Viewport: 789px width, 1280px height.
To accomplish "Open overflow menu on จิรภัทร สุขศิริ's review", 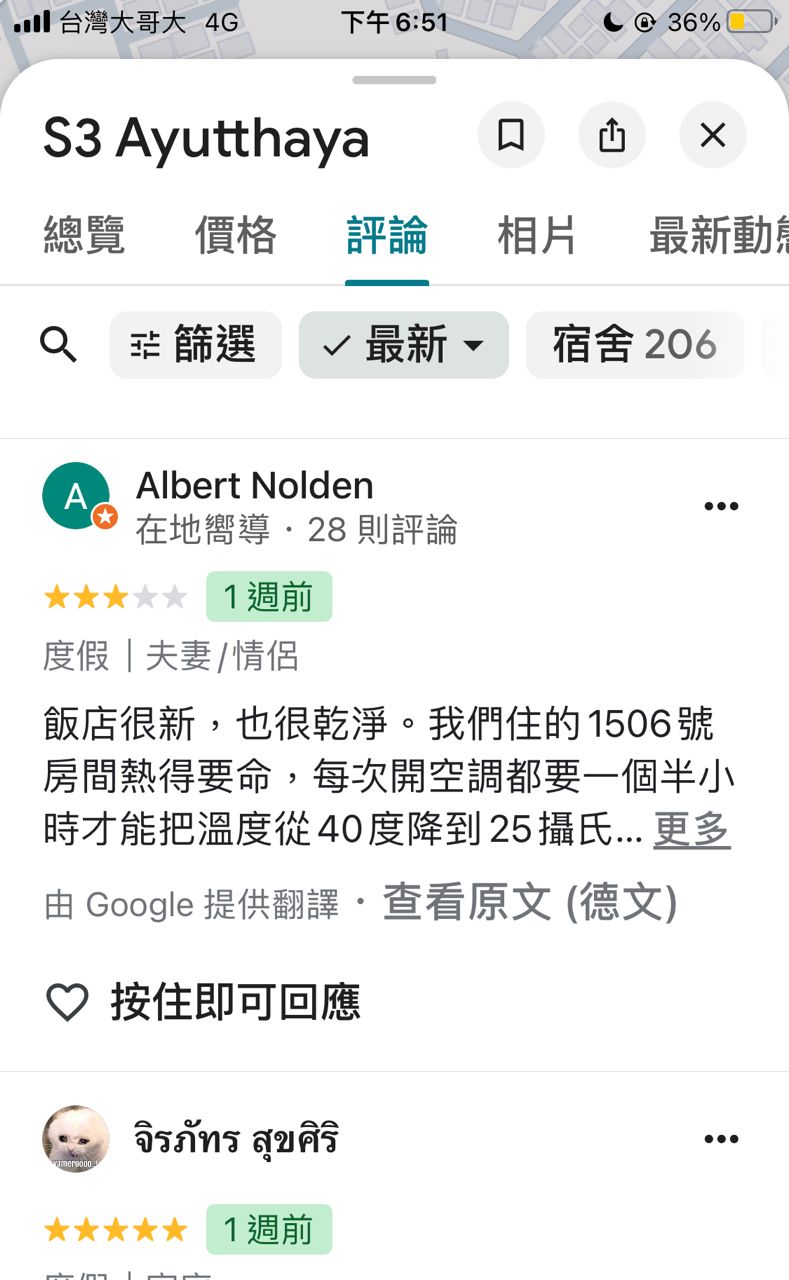I will [x=721, y=1139].
